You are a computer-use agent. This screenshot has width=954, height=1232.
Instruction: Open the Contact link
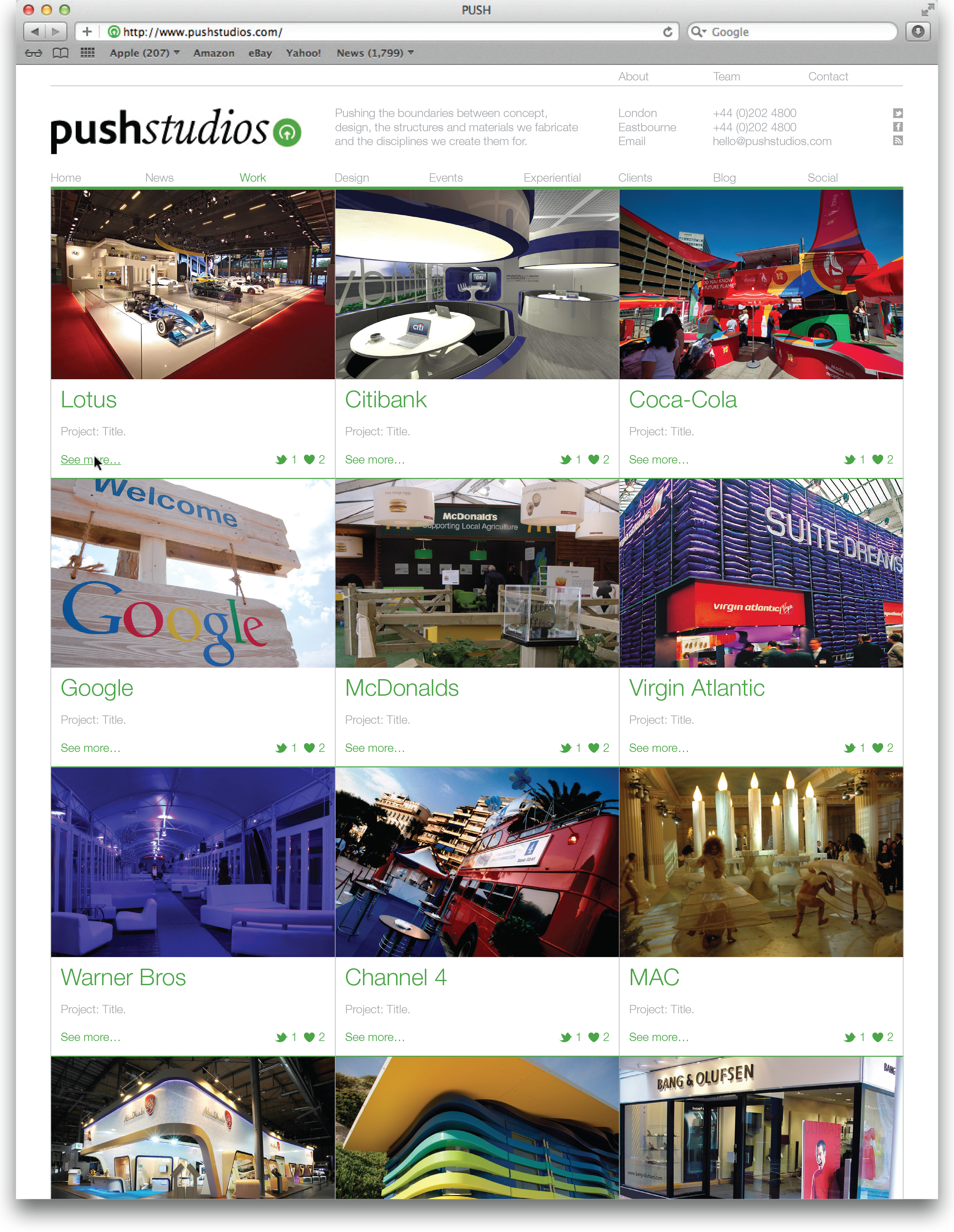click(828, 76)
